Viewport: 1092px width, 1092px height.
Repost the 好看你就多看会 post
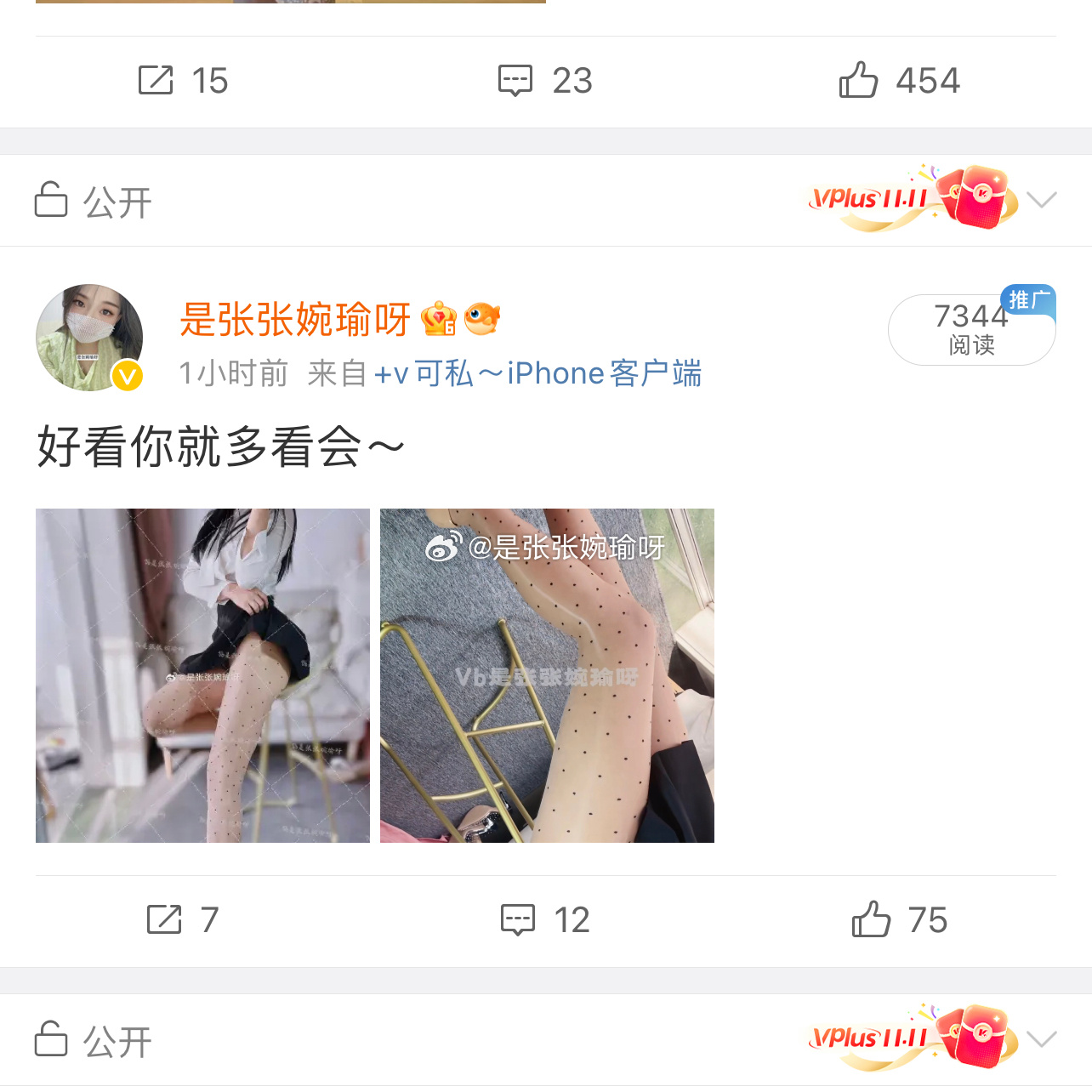point(183,920)
